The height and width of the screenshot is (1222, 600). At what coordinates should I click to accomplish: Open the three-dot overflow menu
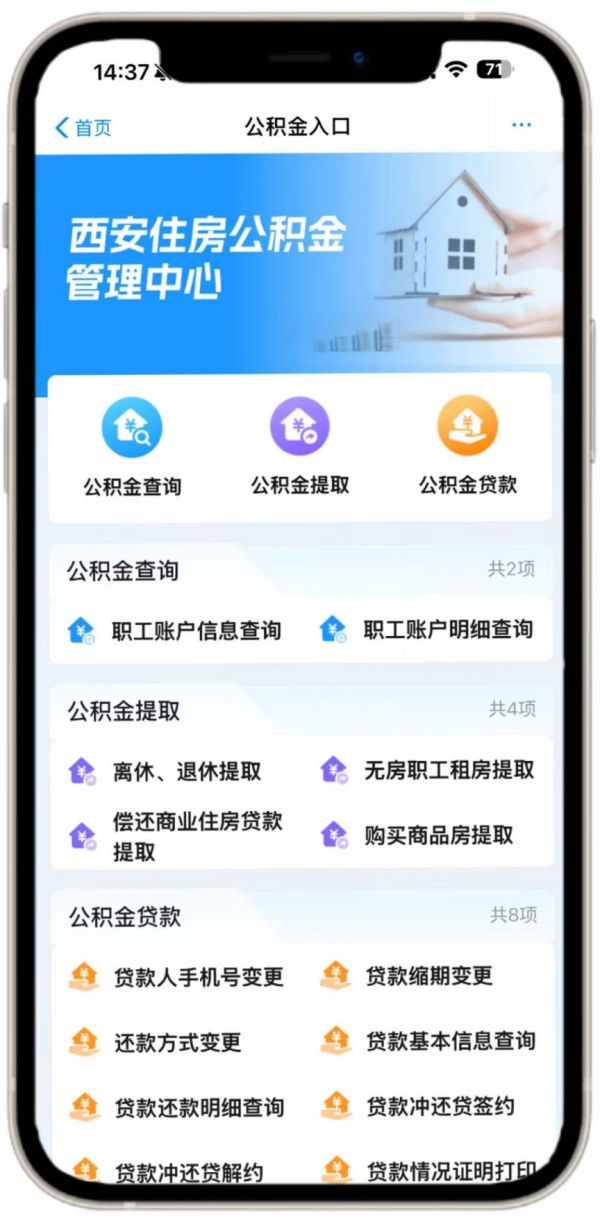(521, 126)
